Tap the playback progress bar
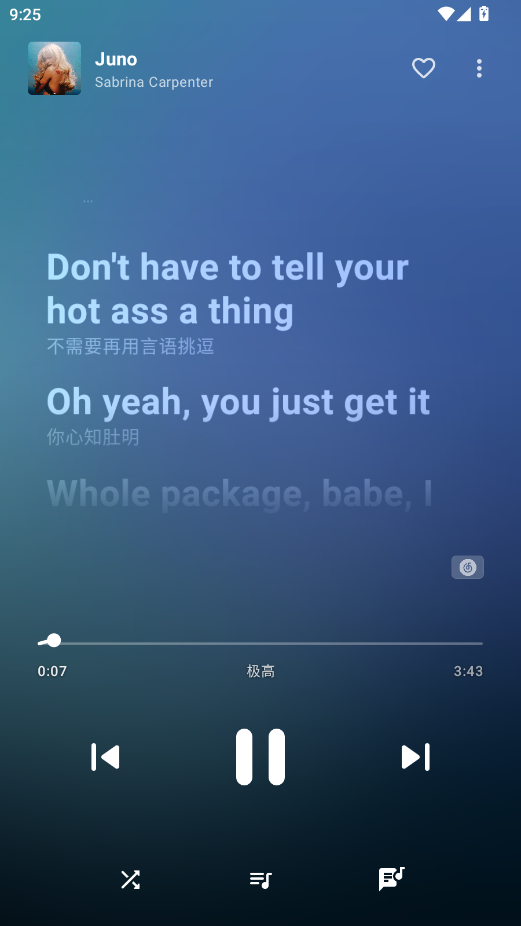The width and height of the screenshot is (521, 926). tap(260, 643)
